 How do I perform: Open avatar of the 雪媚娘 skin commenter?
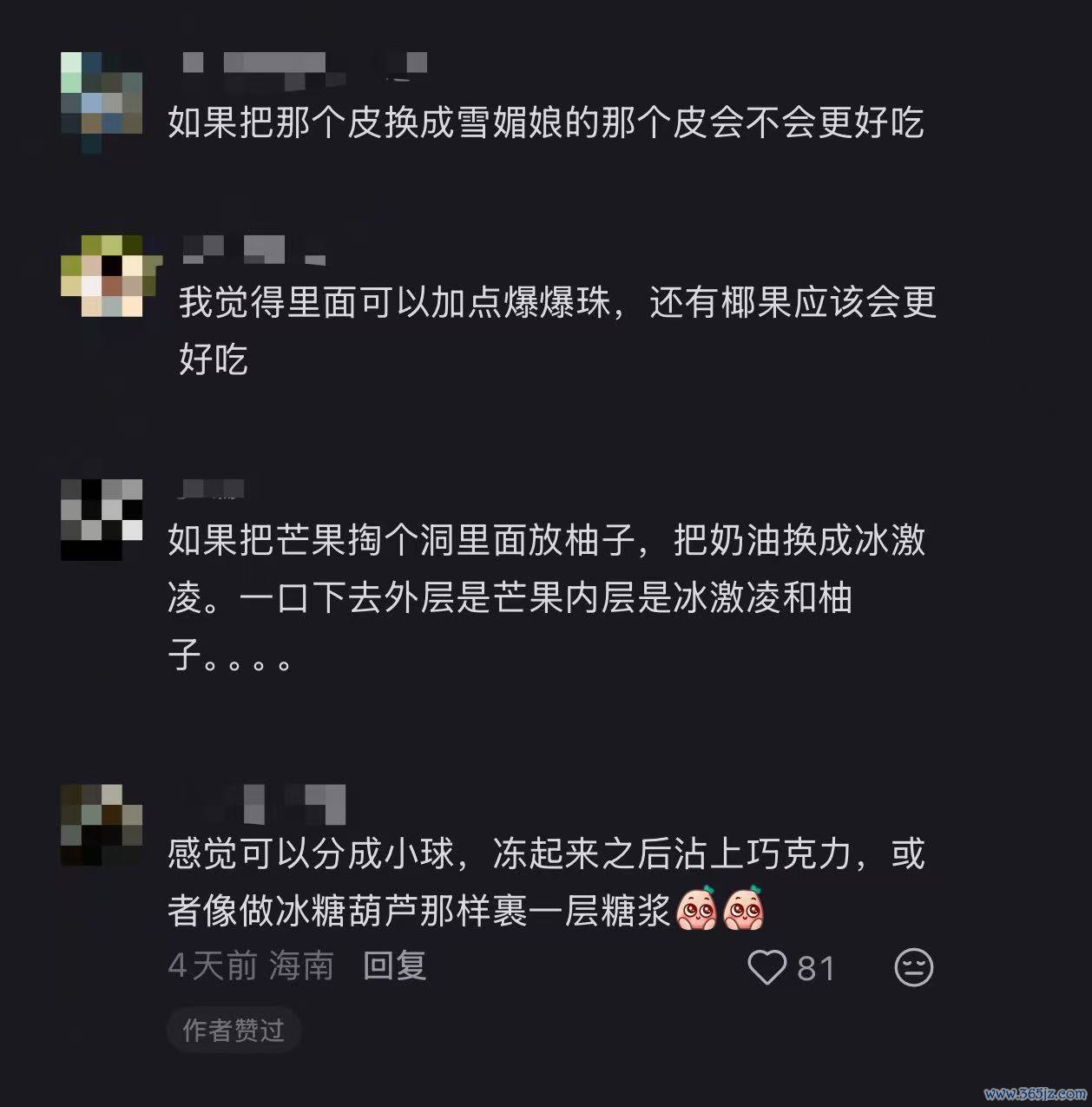(102, 102)
